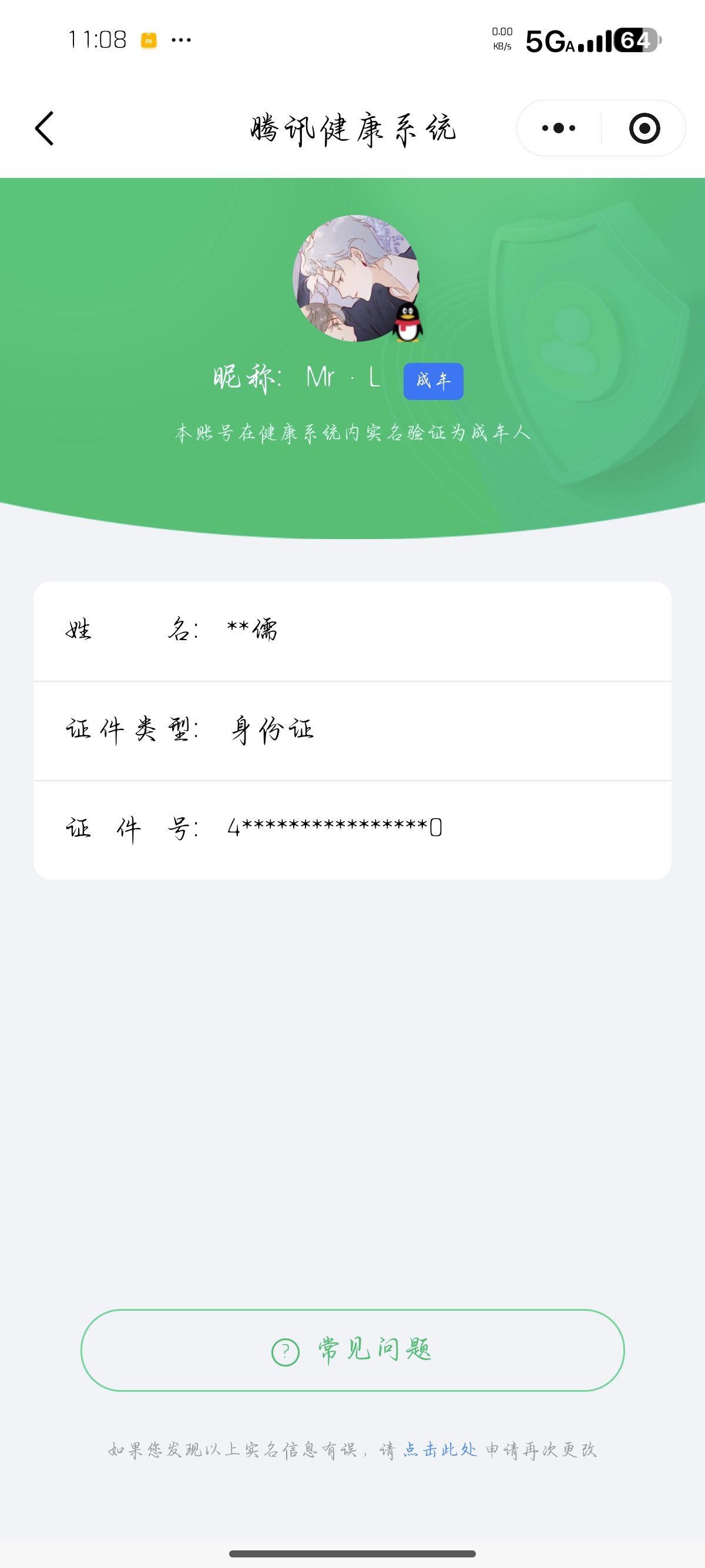This screenshot has height=1568, width=705.
Task: Tap the blue 成年 adult status badge
Action: click(433, 380)
